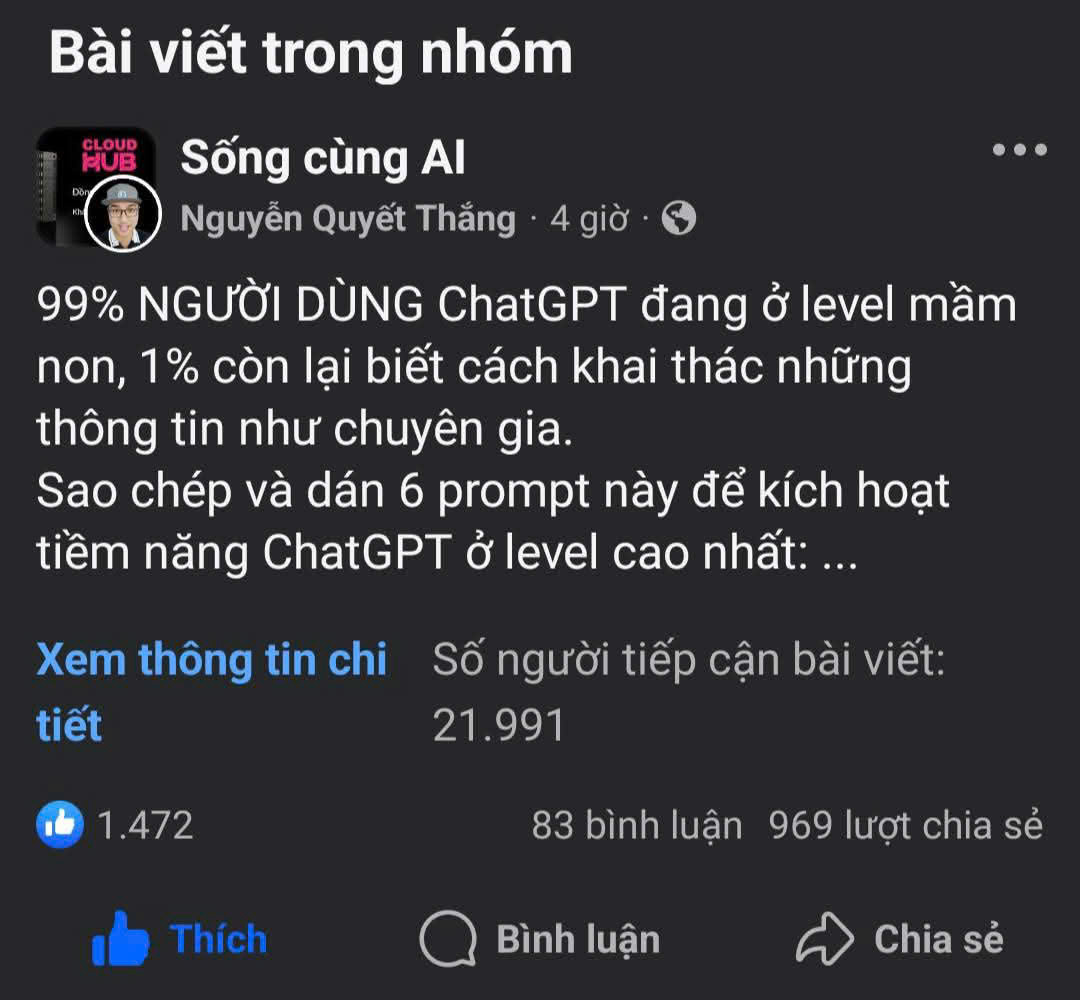Screen dimensions: 1080x1000
Task: View the 1.472 reactions list
Action: [116, 826]
